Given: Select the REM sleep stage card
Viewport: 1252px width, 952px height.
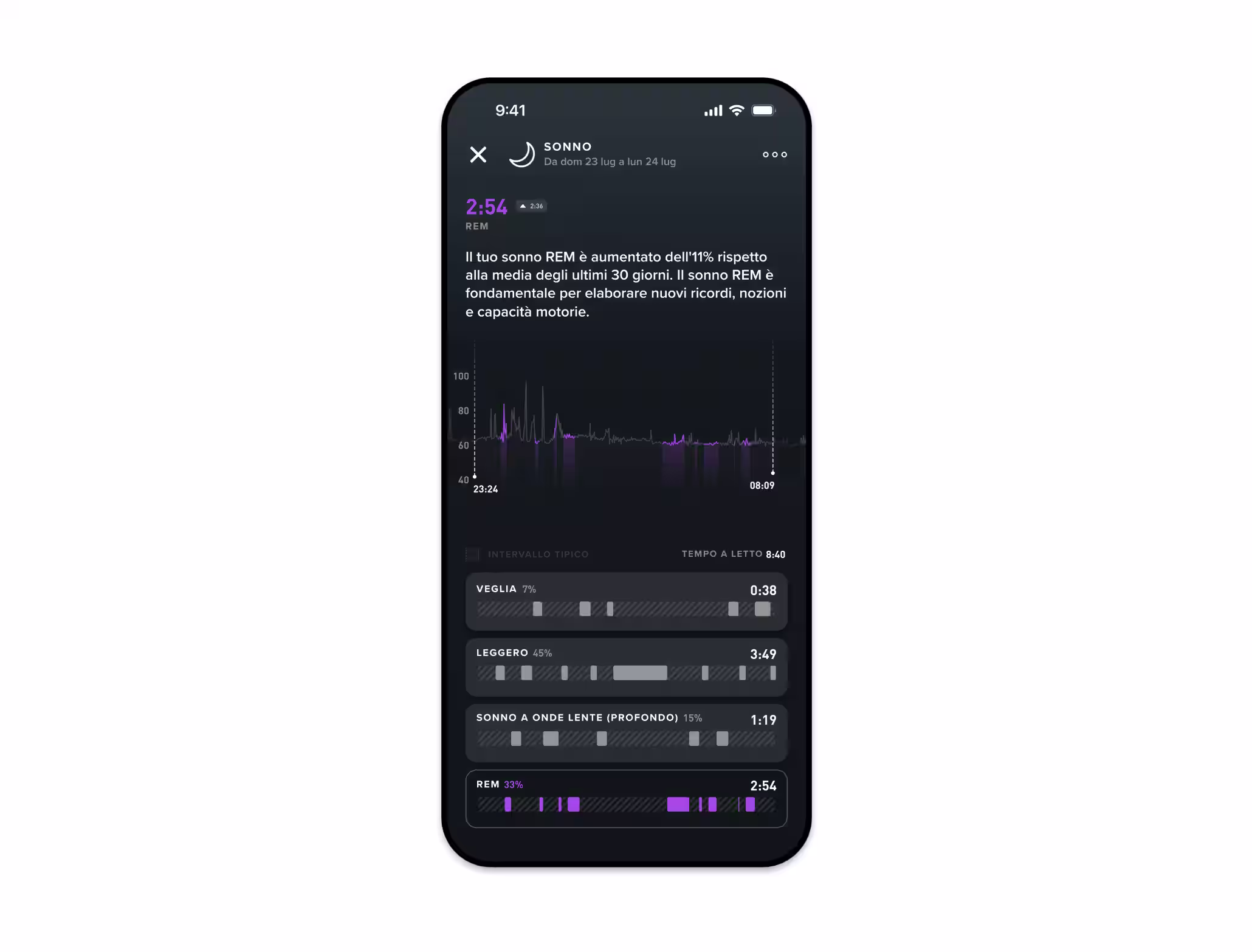Looking at the screenshot, I should pyautogui.click(x=626, y=798).
